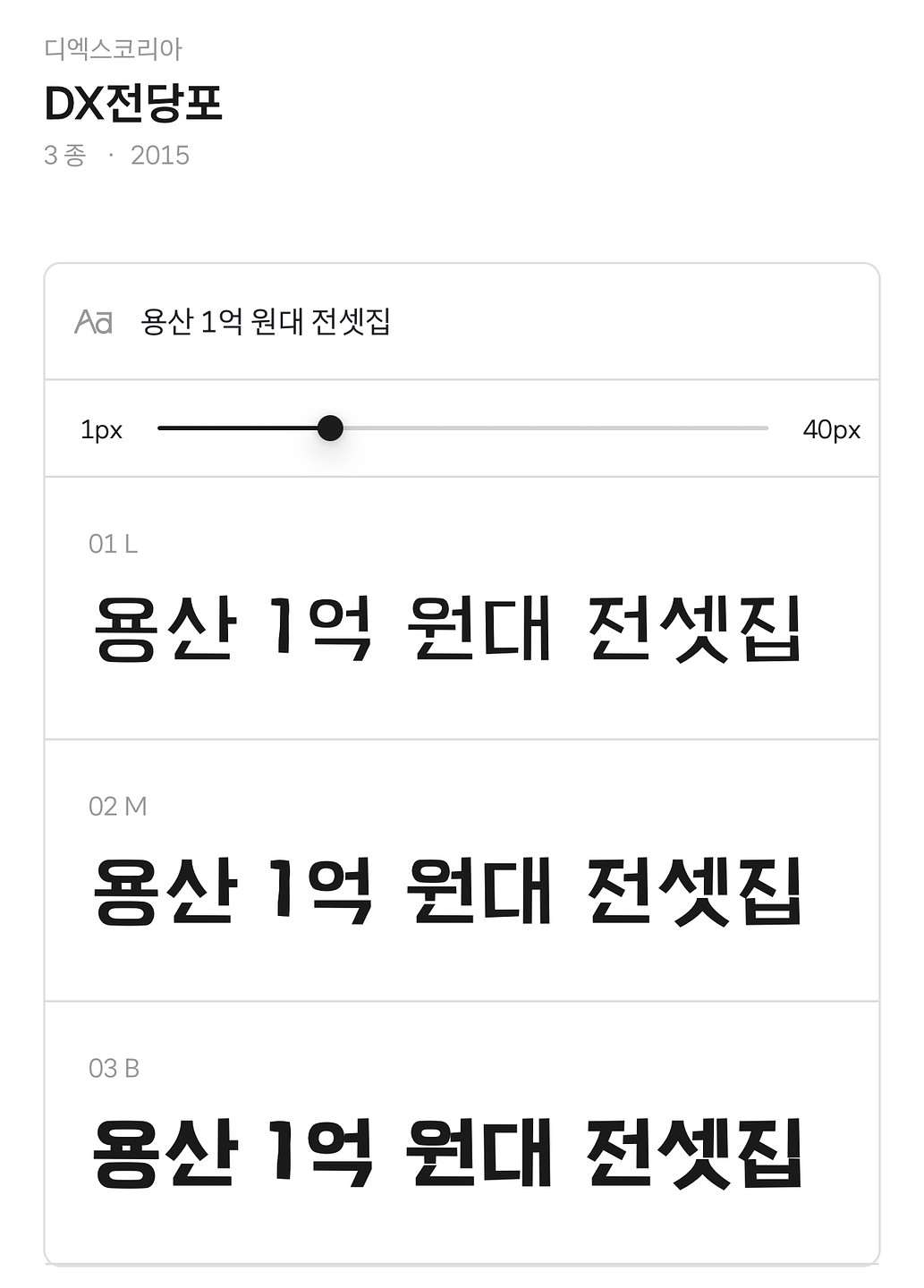Tap the font size slider handle
This screenshot has height=1288, width=924.
330,428
